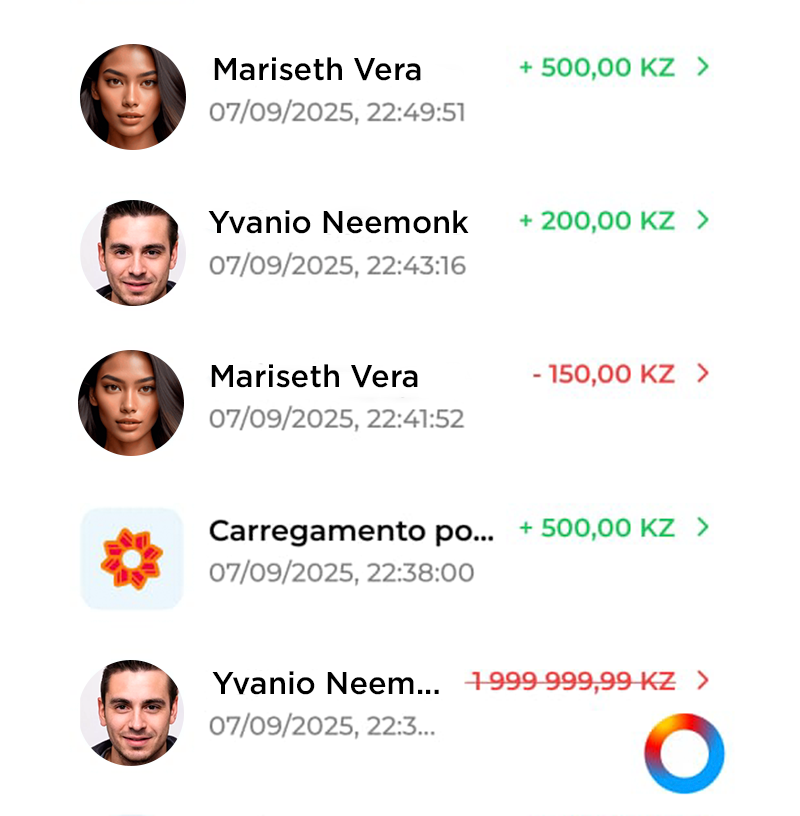Screen dimensions: 800x816
Task: Show details of the Carregamento +500,00 KZ entry
Action: coord(400,548)
